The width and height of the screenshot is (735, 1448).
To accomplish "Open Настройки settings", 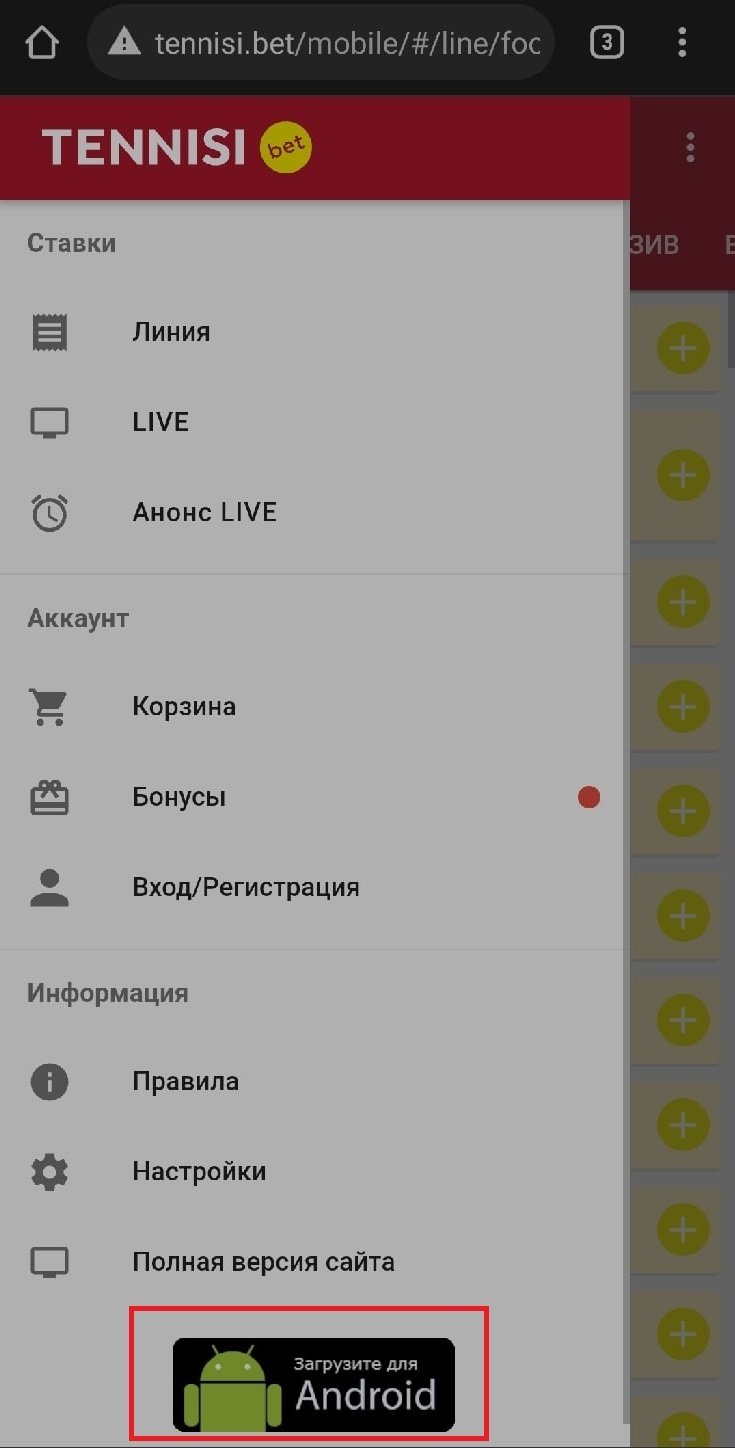I will (x=199, y=1171).
